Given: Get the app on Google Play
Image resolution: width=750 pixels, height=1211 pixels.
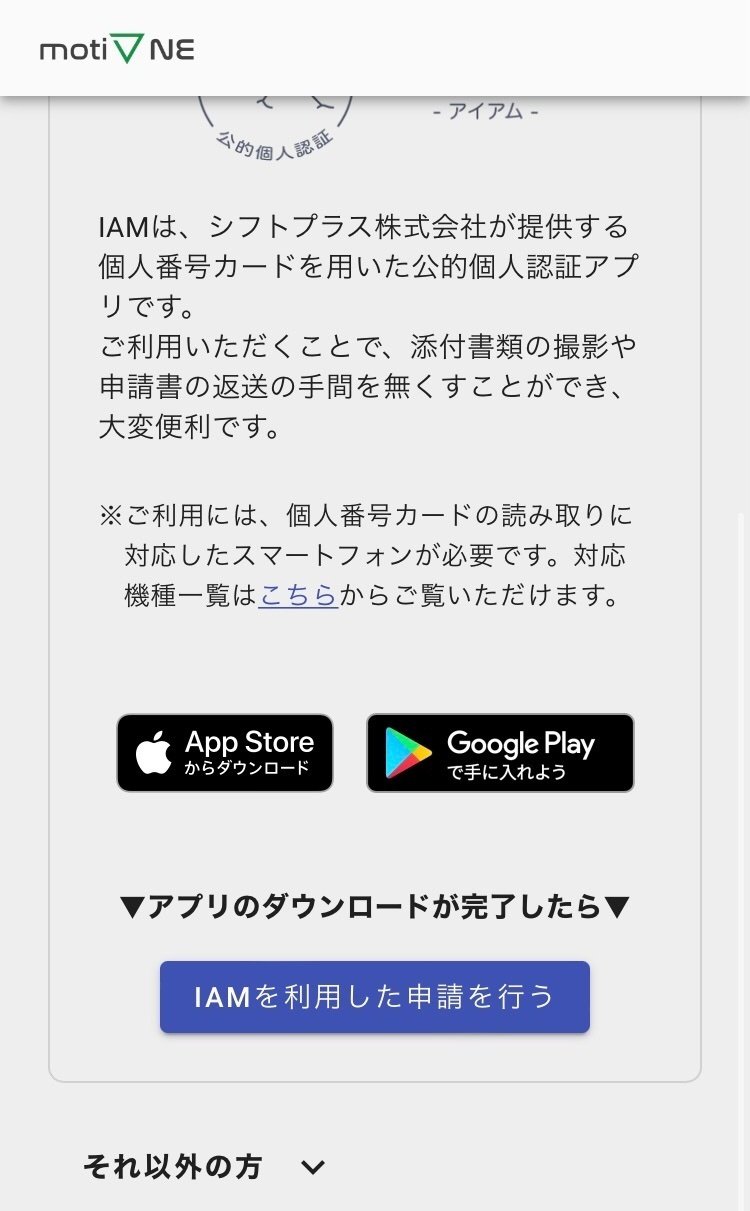Looking at the screenshot, I should [500, 753].
